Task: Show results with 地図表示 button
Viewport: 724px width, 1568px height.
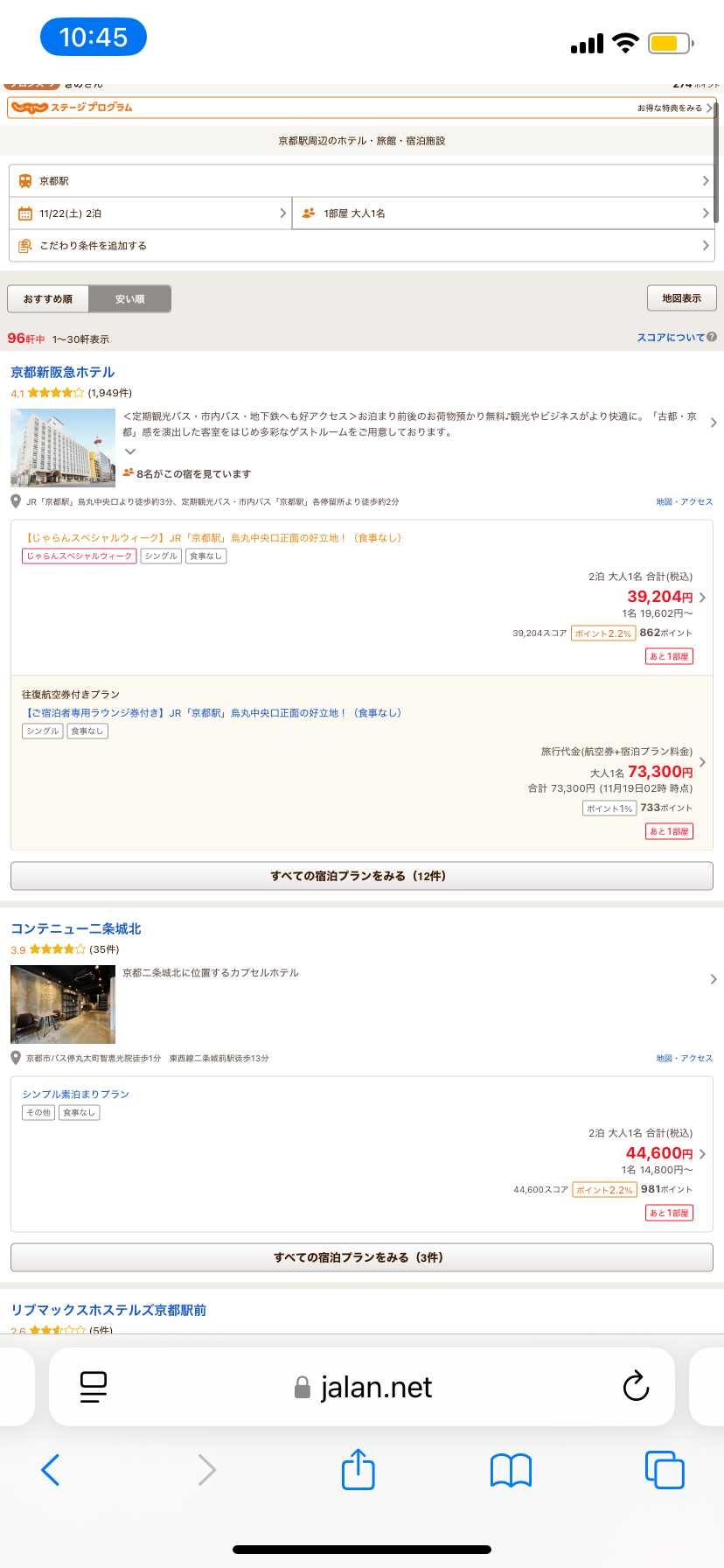Action: pos(681,298)
